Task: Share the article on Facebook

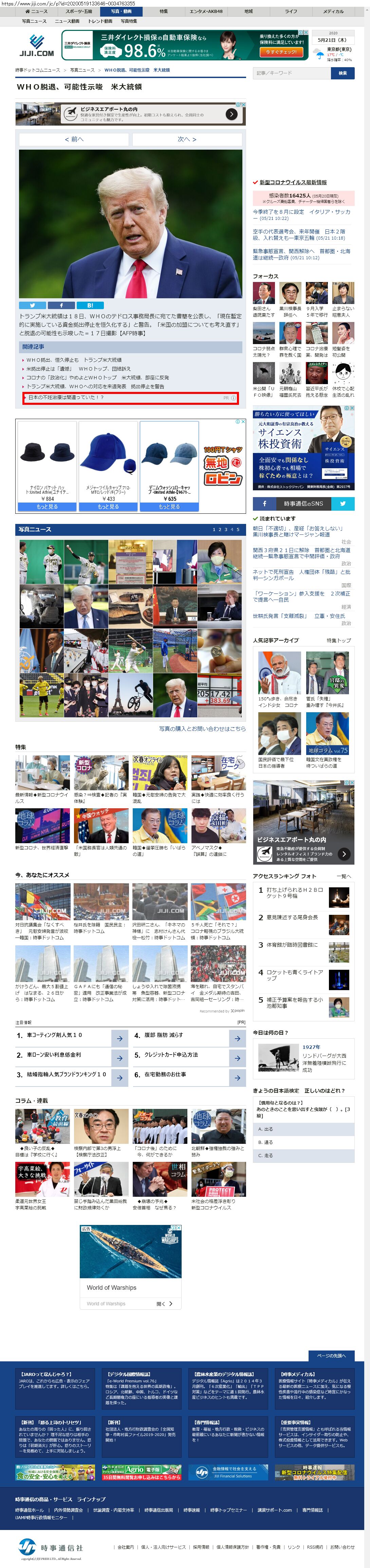Action: [x=61, y=305]
